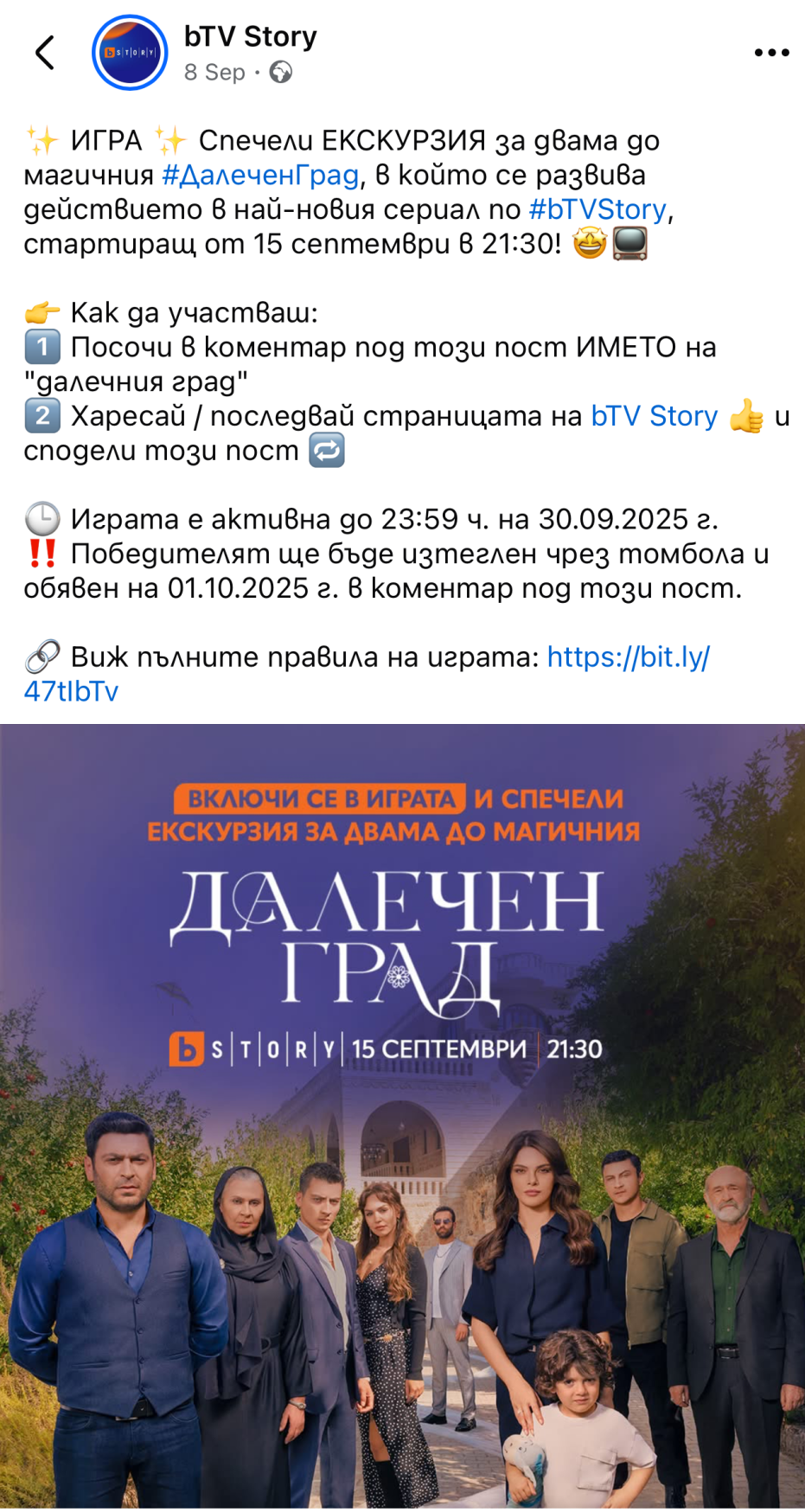This screenshot has width=805, height=1512.
Task: Open the #bTVStory hashtag
Action: 597,209
